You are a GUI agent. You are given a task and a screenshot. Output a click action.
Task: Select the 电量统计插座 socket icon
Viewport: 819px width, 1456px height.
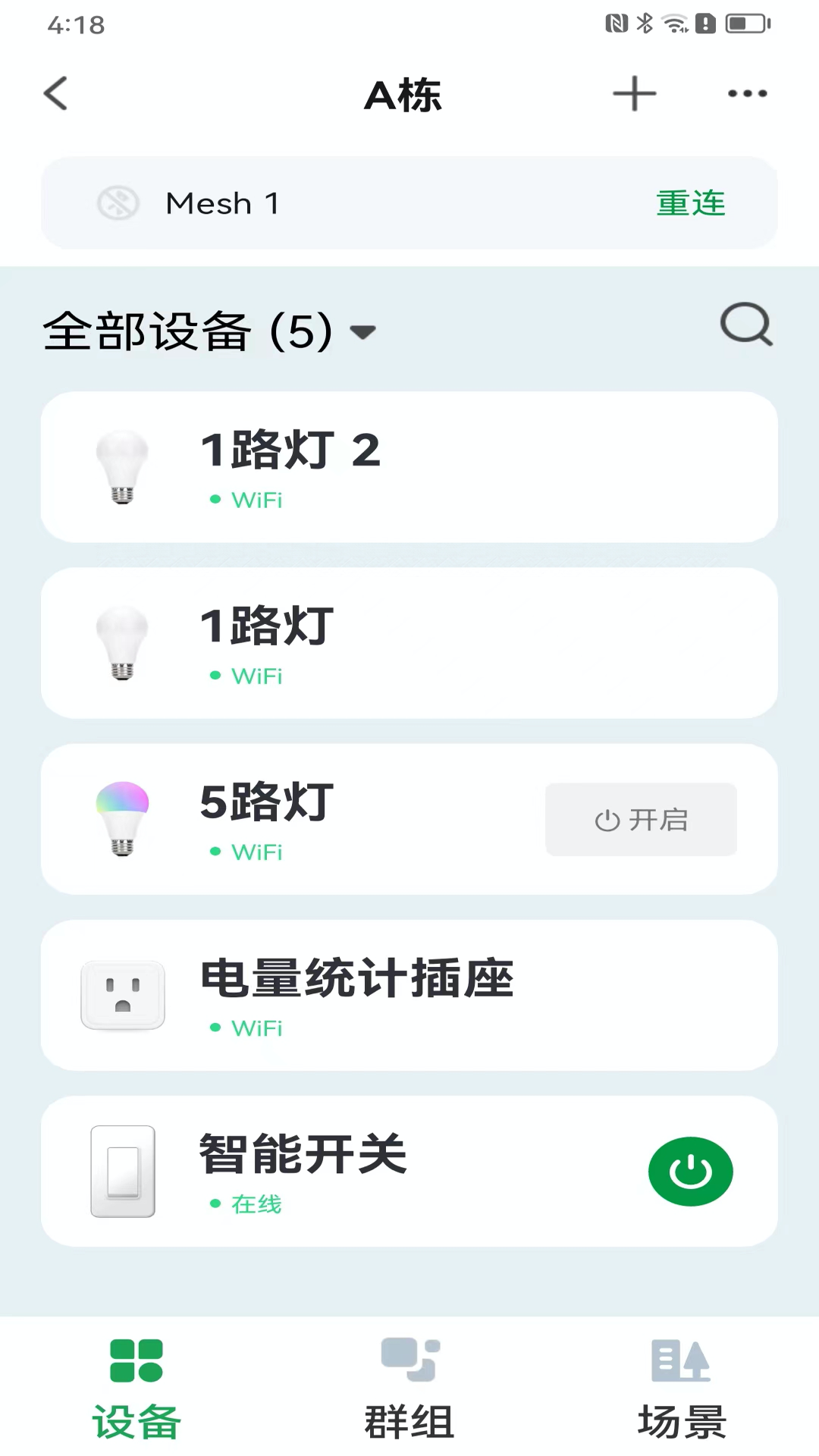(123, 995)
